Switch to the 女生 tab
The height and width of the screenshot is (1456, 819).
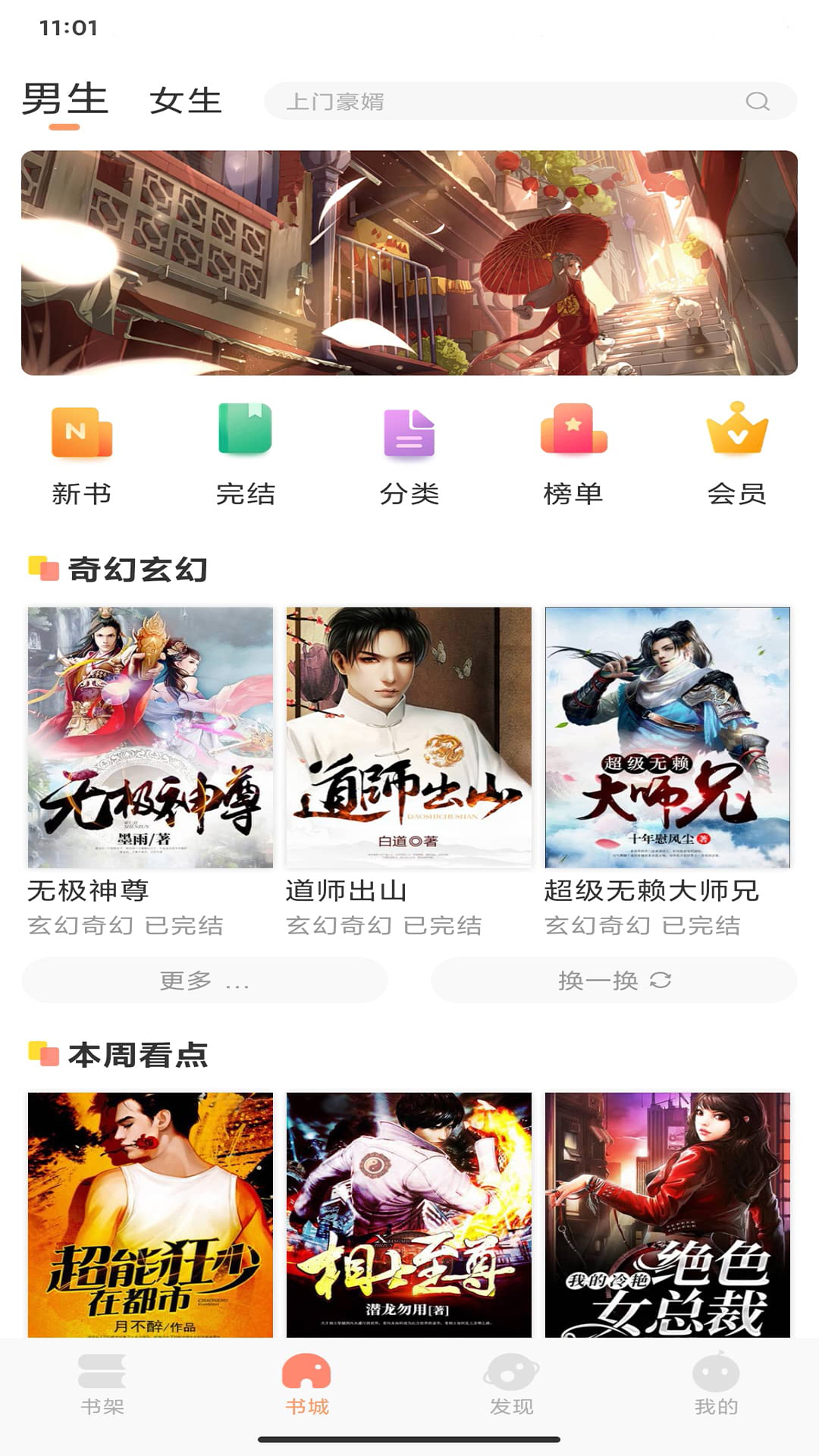pos(185,101)
